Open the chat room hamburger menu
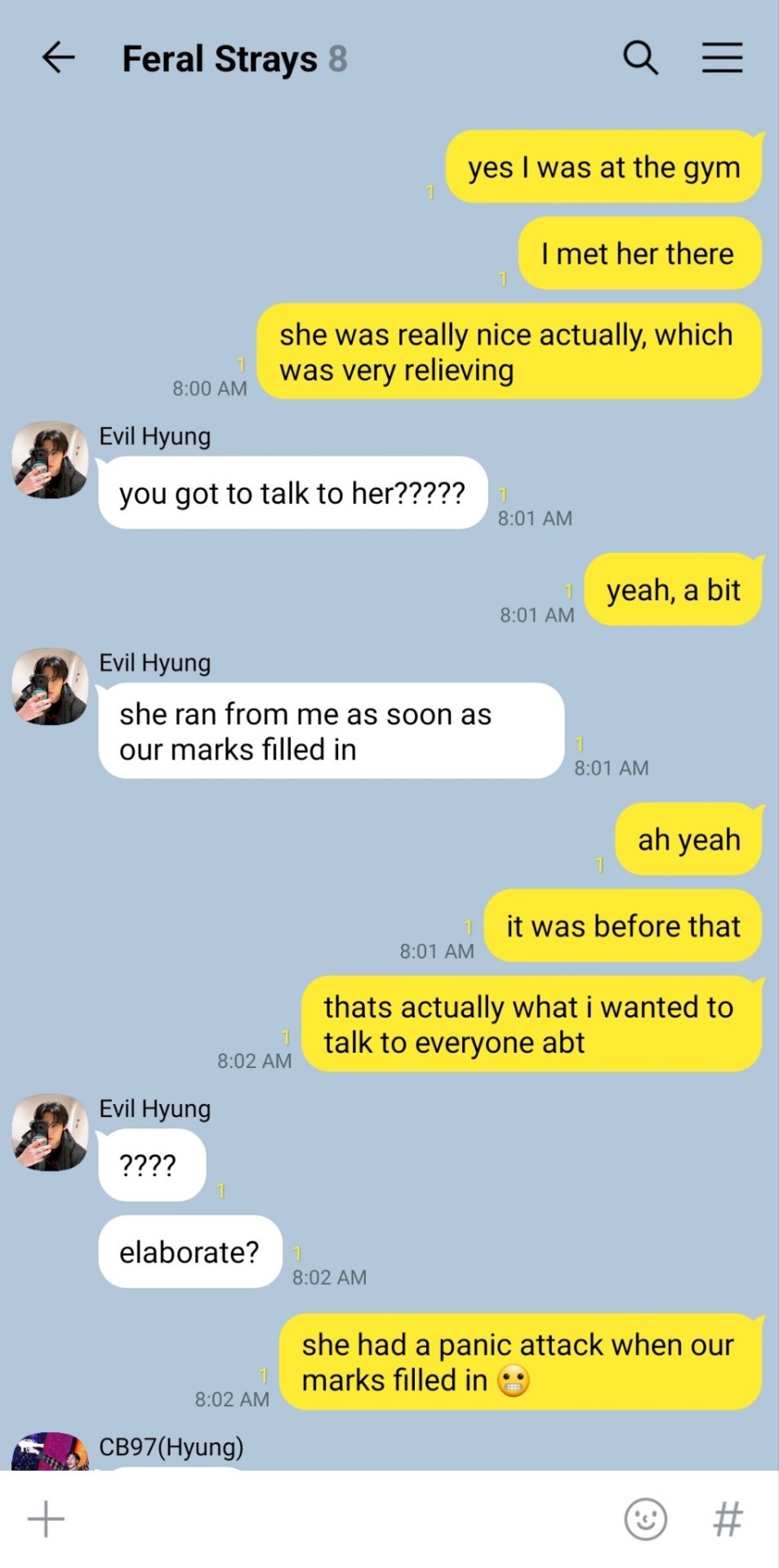The width and height of the screenshot is (779, 1568). point(722,58)
